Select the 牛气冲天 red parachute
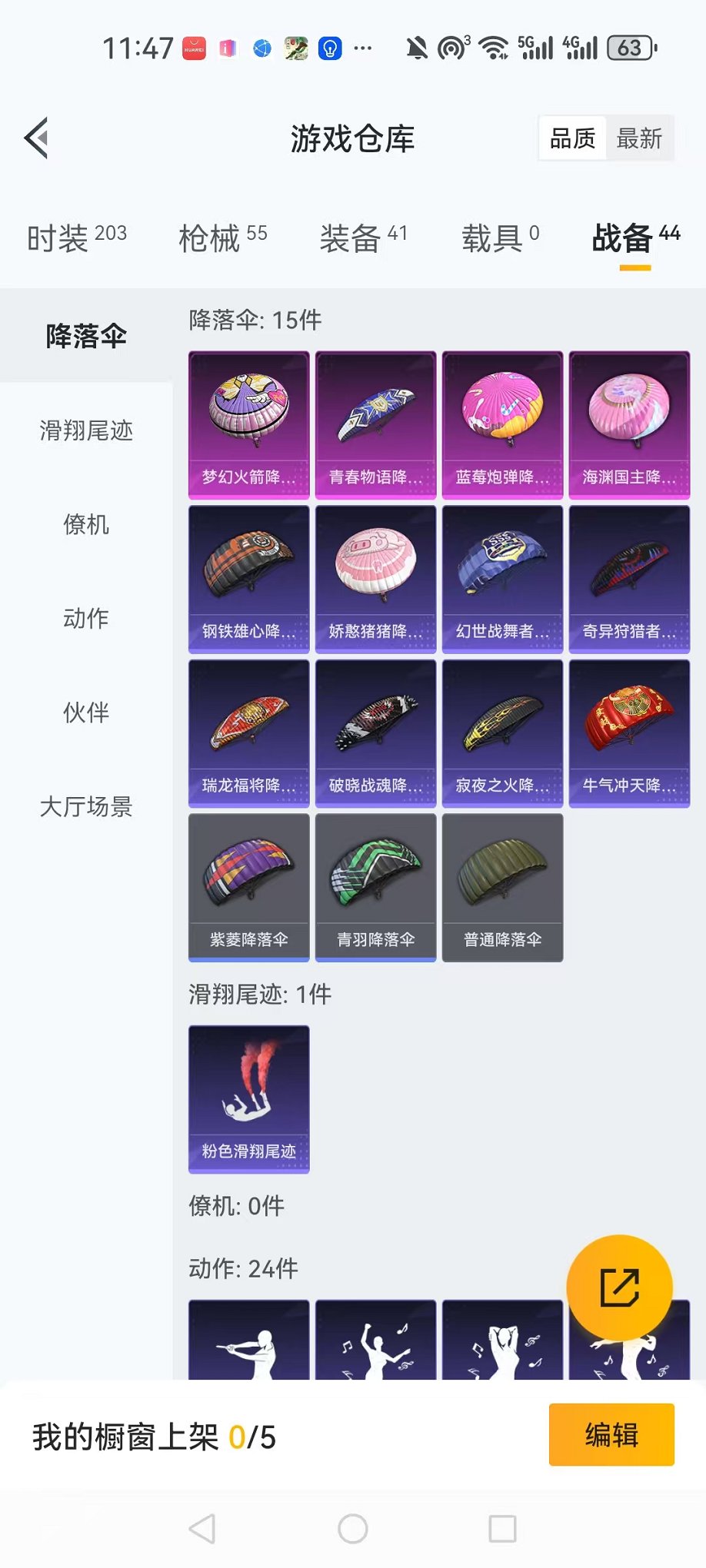This screenshot has width=706, height=1568. (628, 730)
